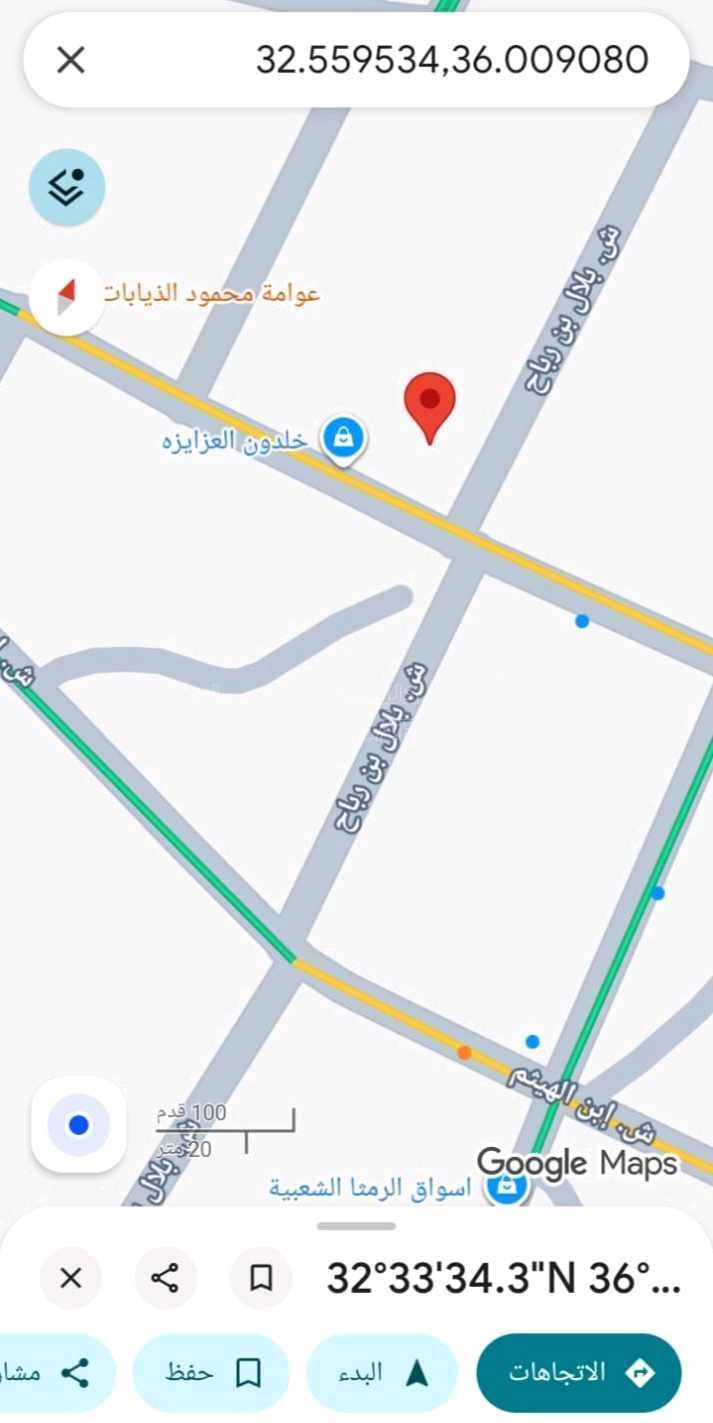Open the اسواق الرمثا الشعبية place marker
This screenshot has width=713, height=1423.
(507, 1187)
